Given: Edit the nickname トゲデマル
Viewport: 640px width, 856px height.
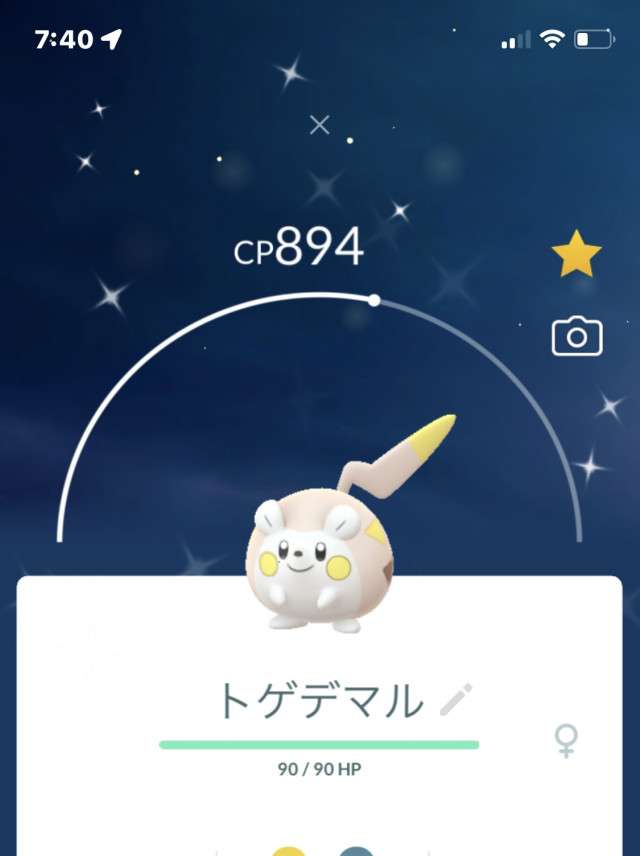Looking at the screenshot, I should coord(456,701).
